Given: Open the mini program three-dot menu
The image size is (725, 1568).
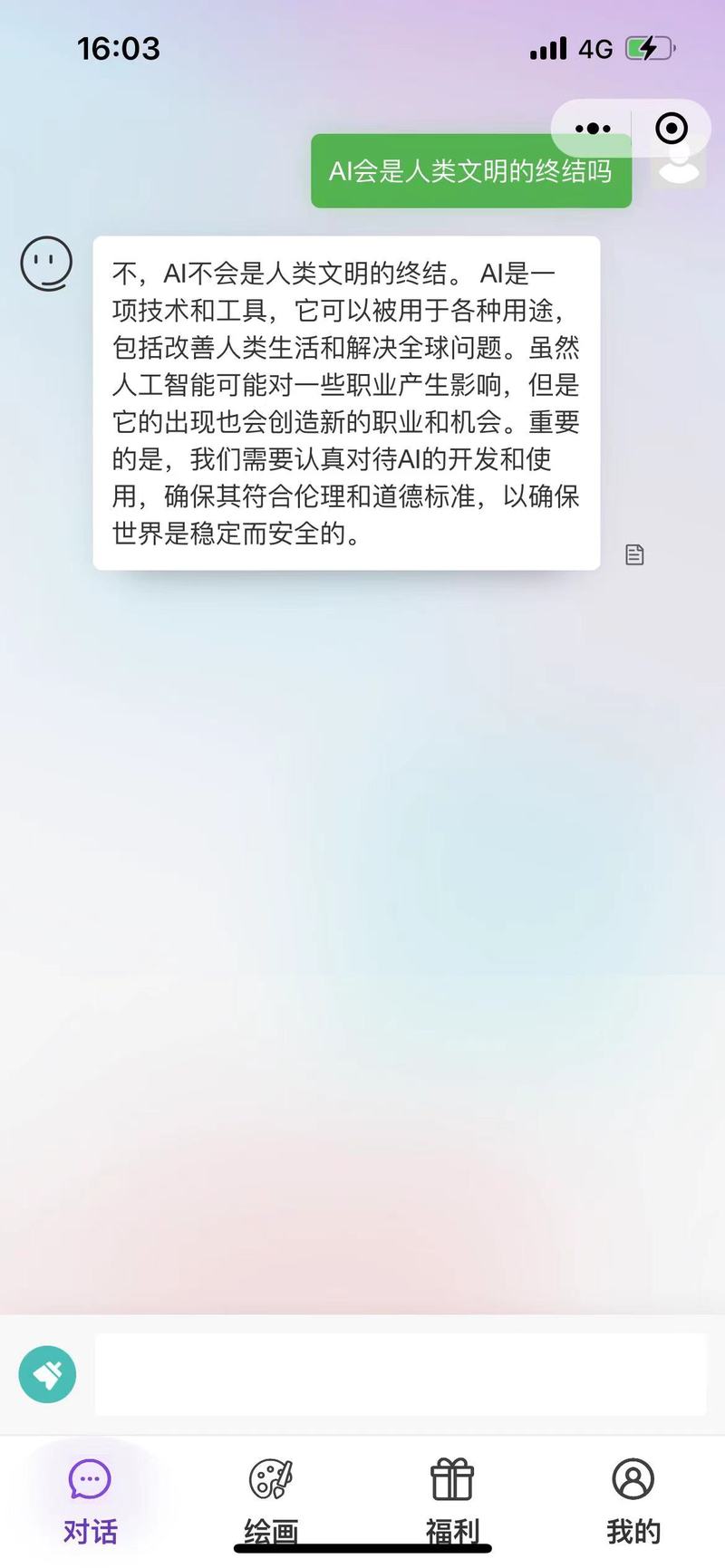Looking at the screenshot, I should pos(593,129).
